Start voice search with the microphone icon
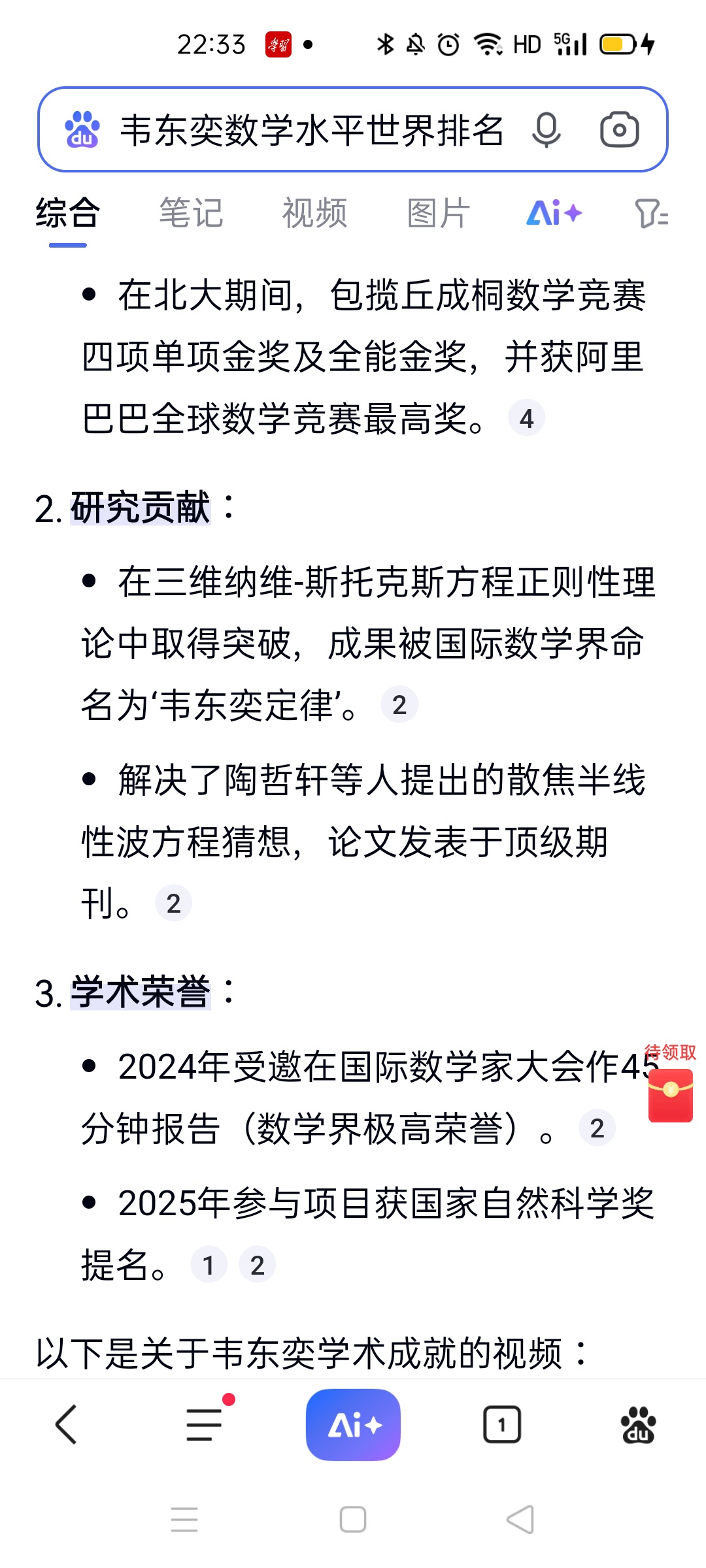This screenshot has width=706, height=1568. click(x=546, y=130)
